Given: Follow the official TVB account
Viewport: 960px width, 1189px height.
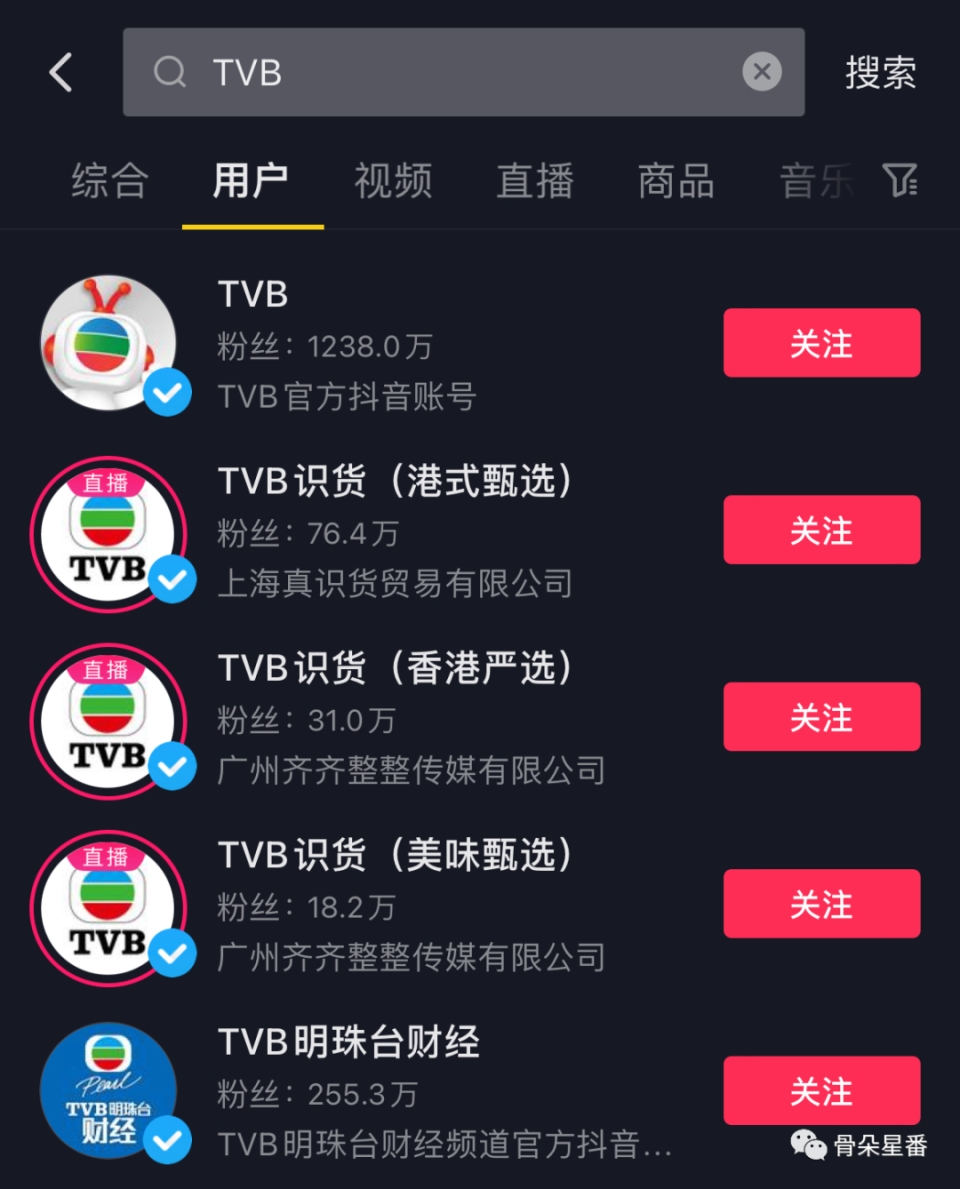Looking at the screenshot, I should pyautogui.click(x=821, y=343).
